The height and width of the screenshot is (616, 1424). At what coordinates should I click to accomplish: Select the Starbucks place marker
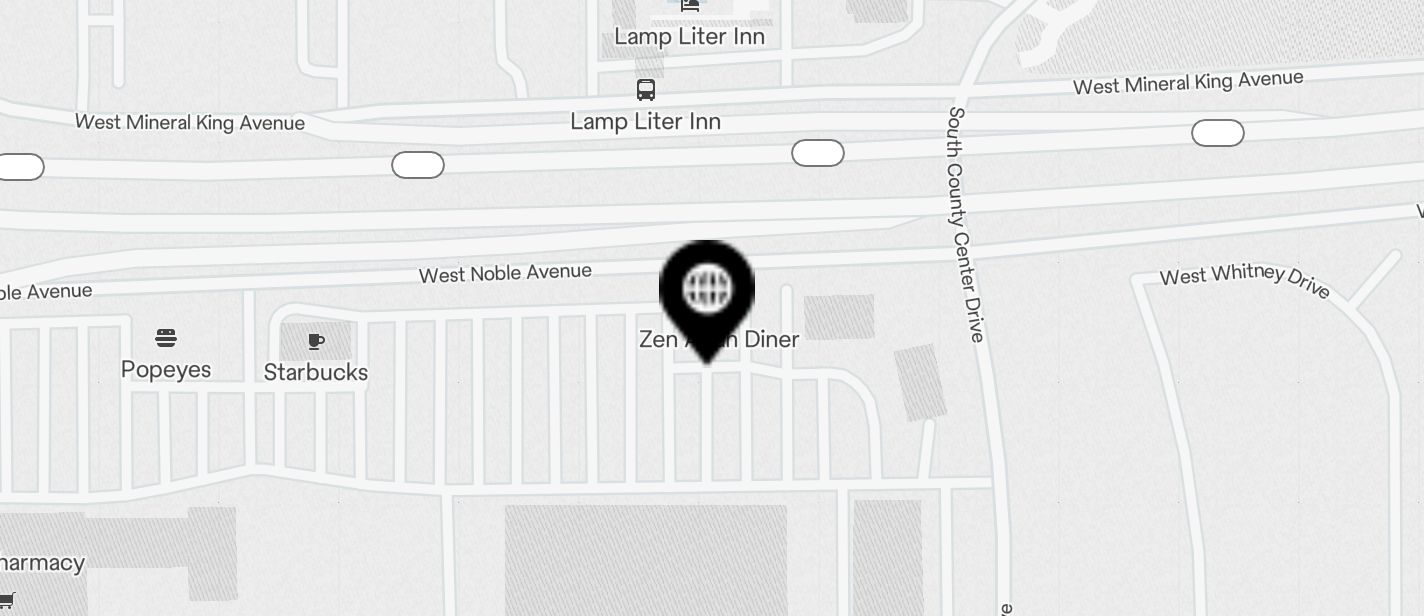(316, 343)
